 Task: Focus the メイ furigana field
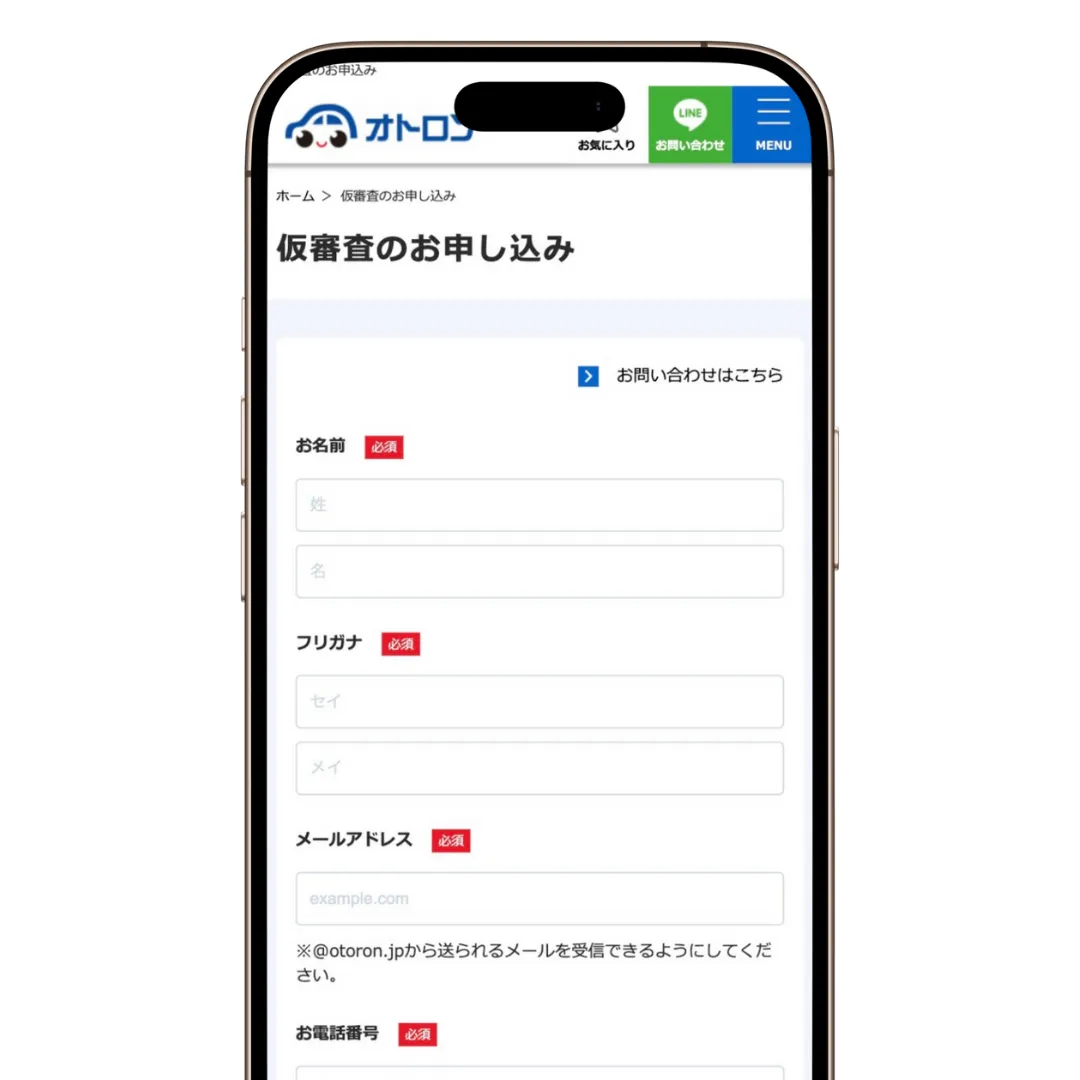(x=539, y=768)
